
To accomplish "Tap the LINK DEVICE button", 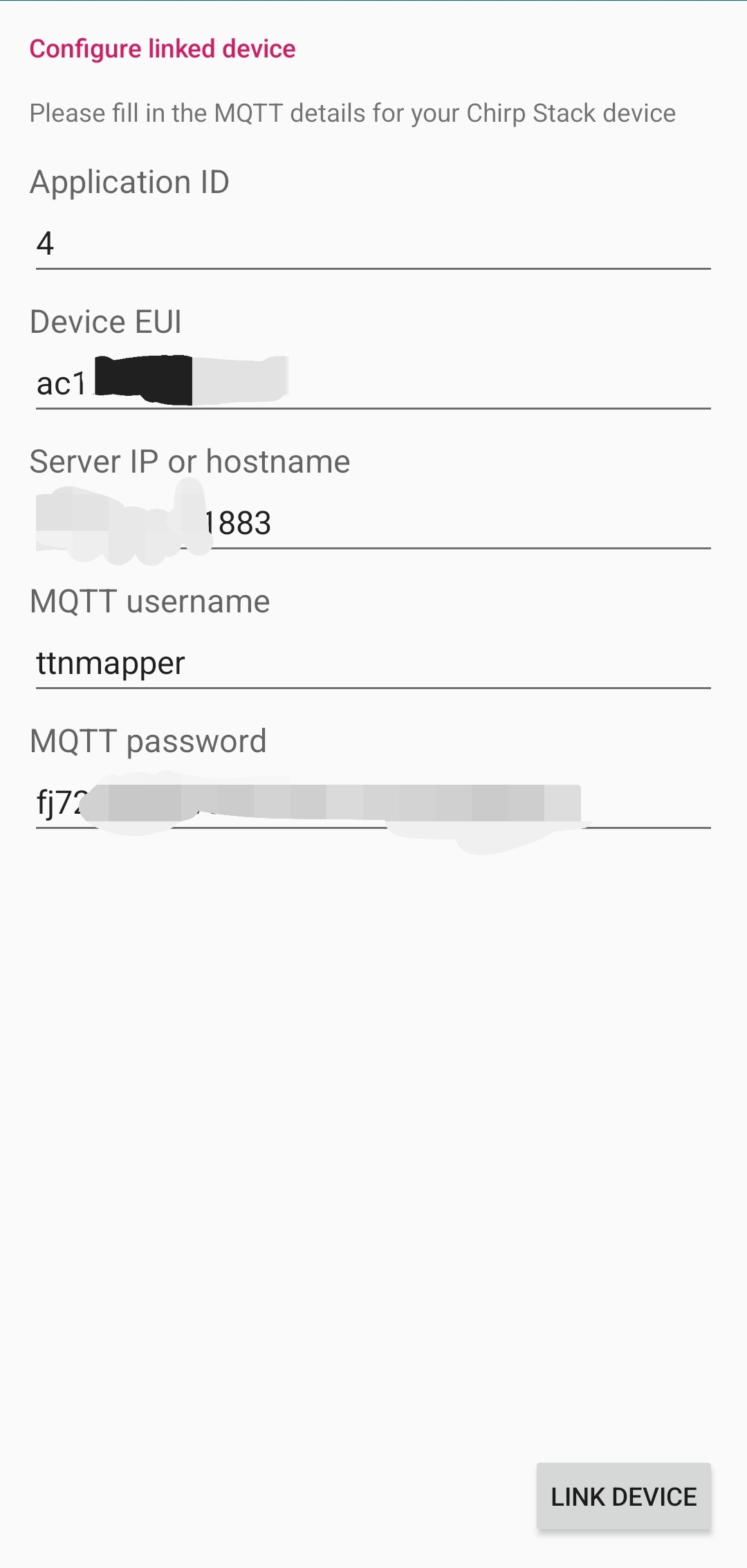I will coord(624,1496).
